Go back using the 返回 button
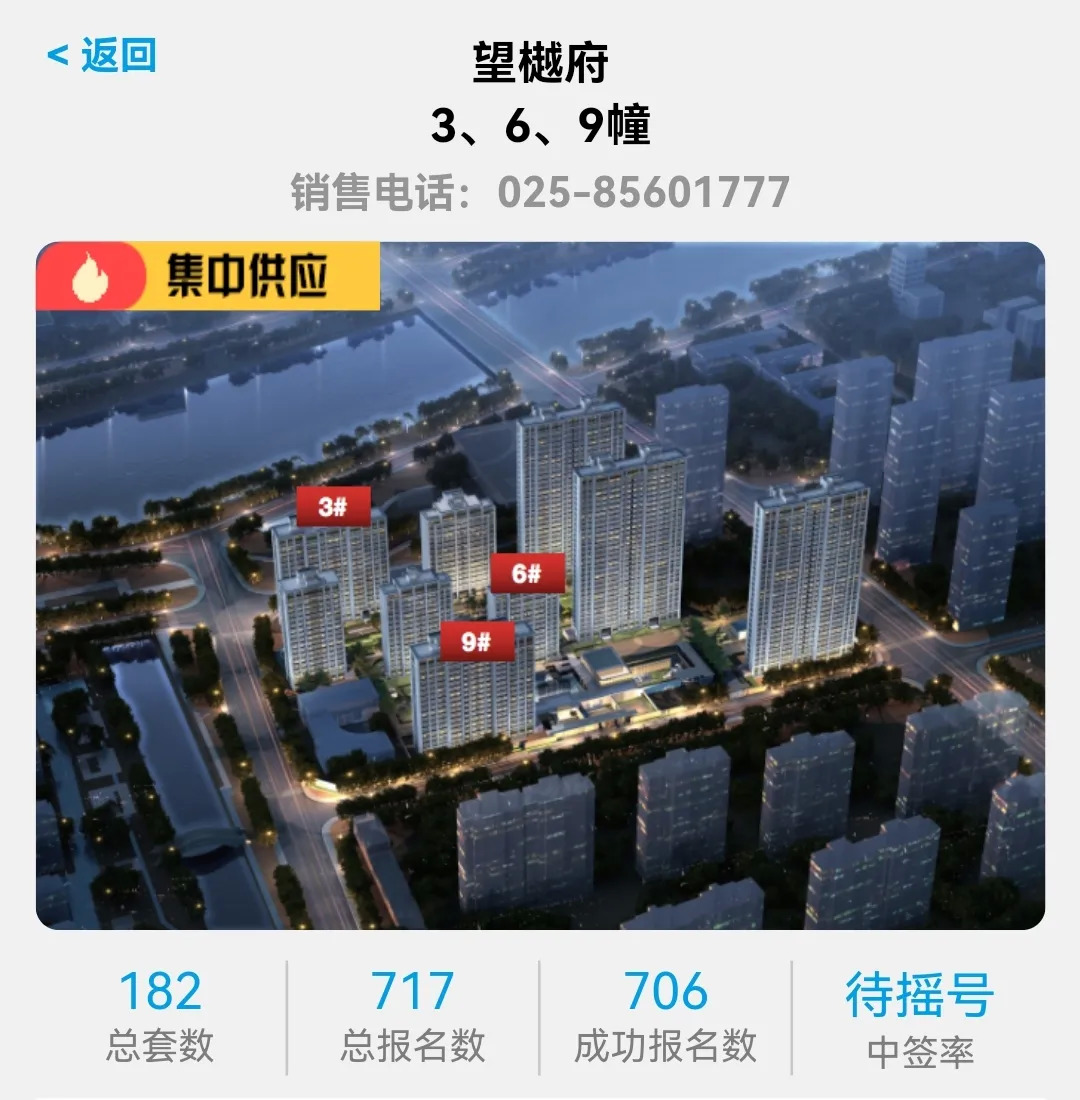 click(x=102, y=55)
